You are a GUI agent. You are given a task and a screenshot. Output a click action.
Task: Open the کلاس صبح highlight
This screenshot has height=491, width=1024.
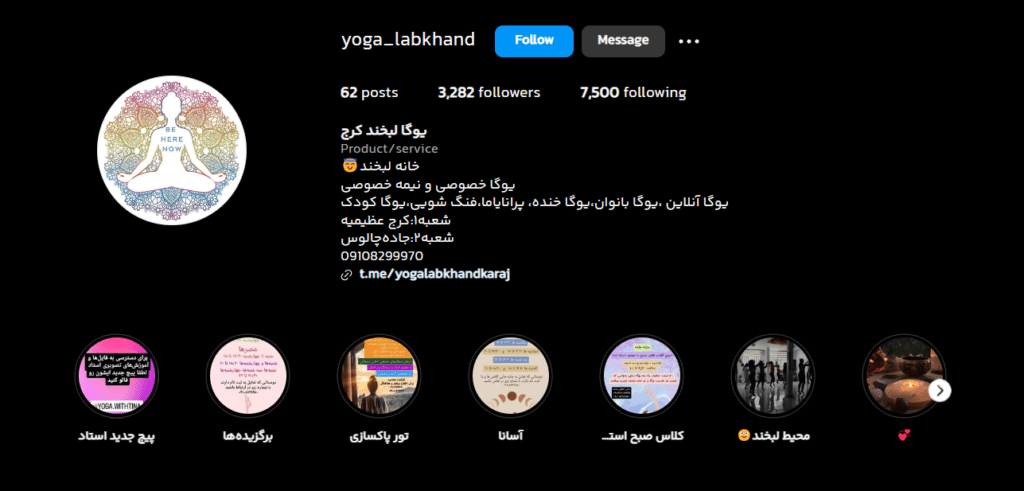pos(641,376)
